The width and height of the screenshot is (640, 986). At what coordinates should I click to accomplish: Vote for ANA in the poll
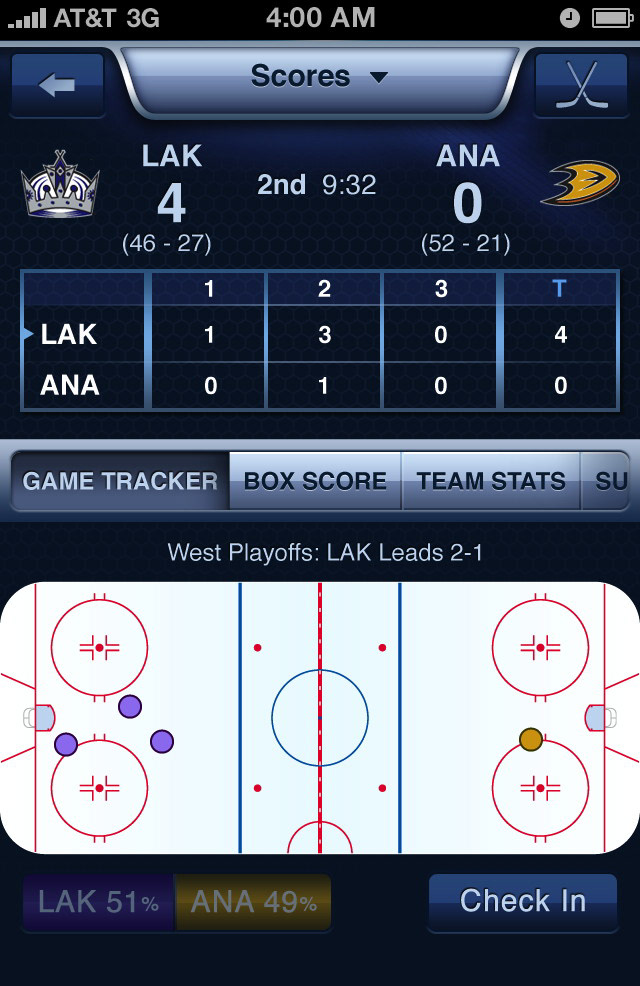click(253, 903)
